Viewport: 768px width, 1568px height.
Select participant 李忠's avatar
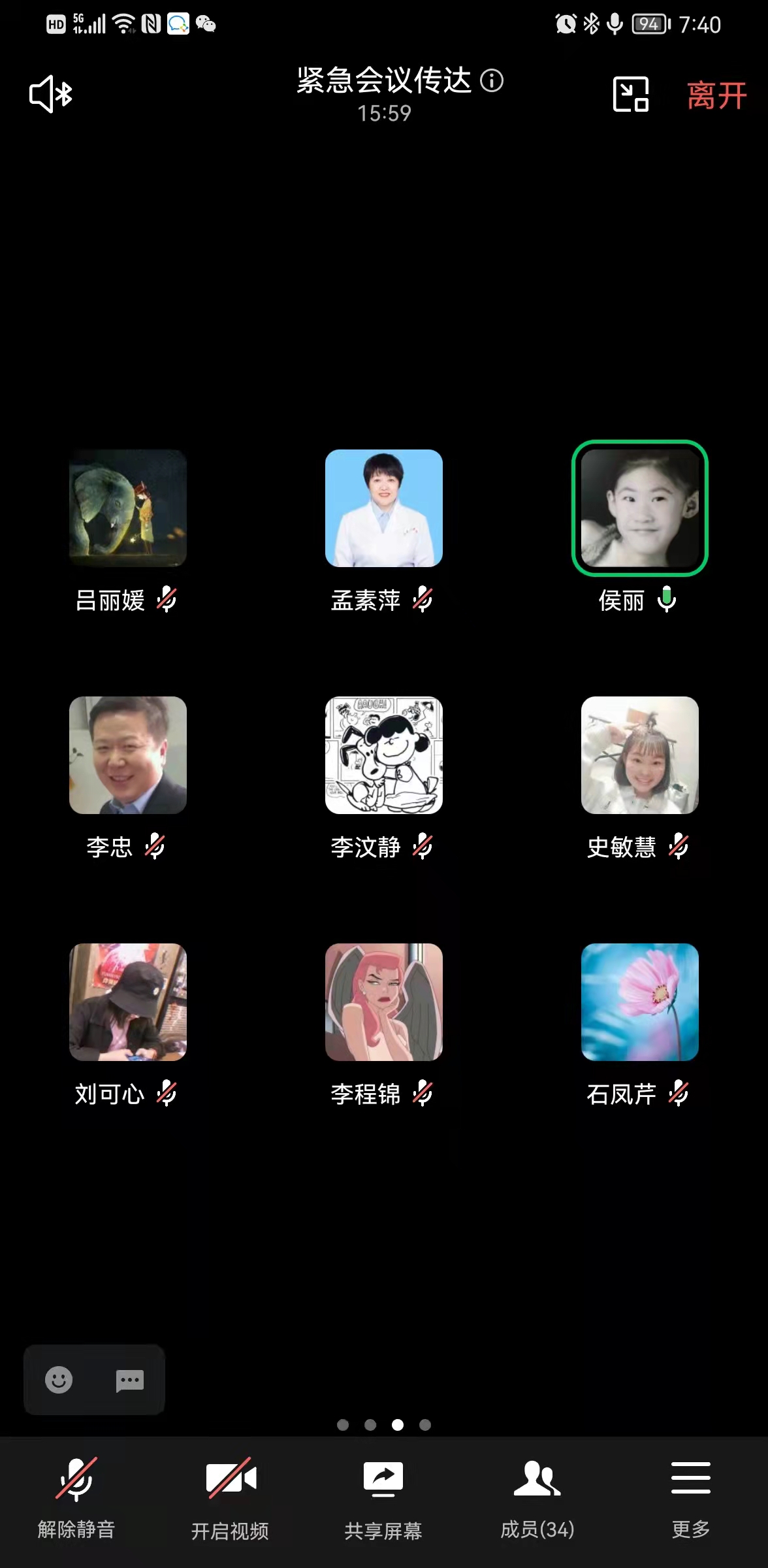click(128, 755)
